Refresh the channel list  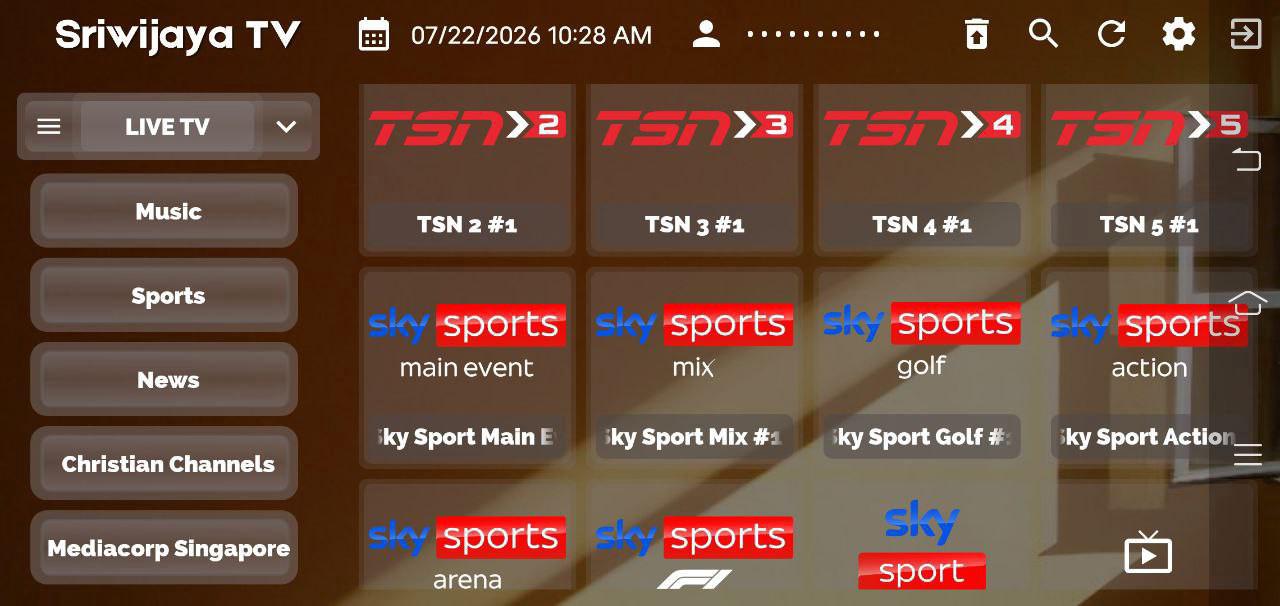point(1111,35)
